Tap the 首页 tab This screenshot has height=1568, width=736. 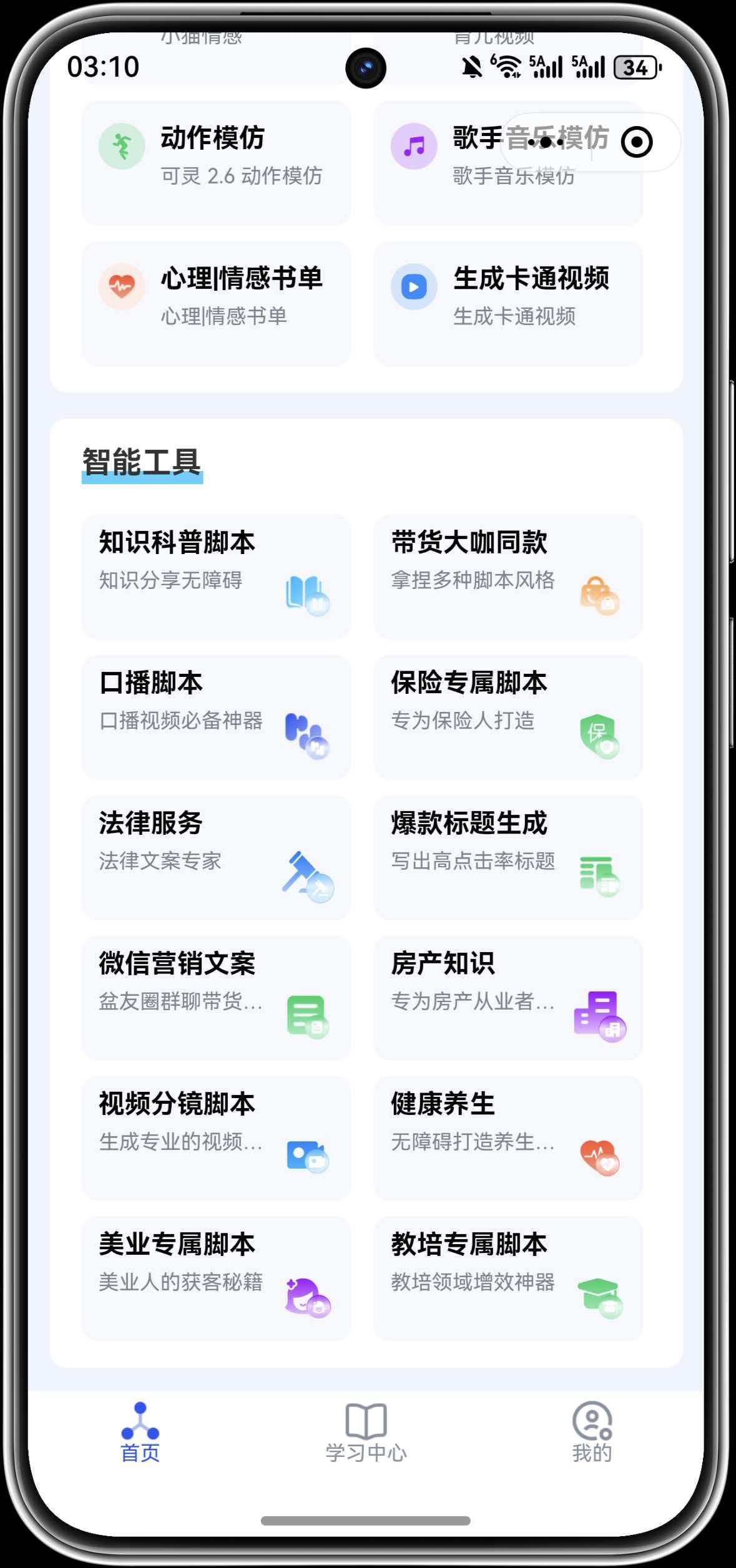pyautogui.click(x=140, y=1433)
